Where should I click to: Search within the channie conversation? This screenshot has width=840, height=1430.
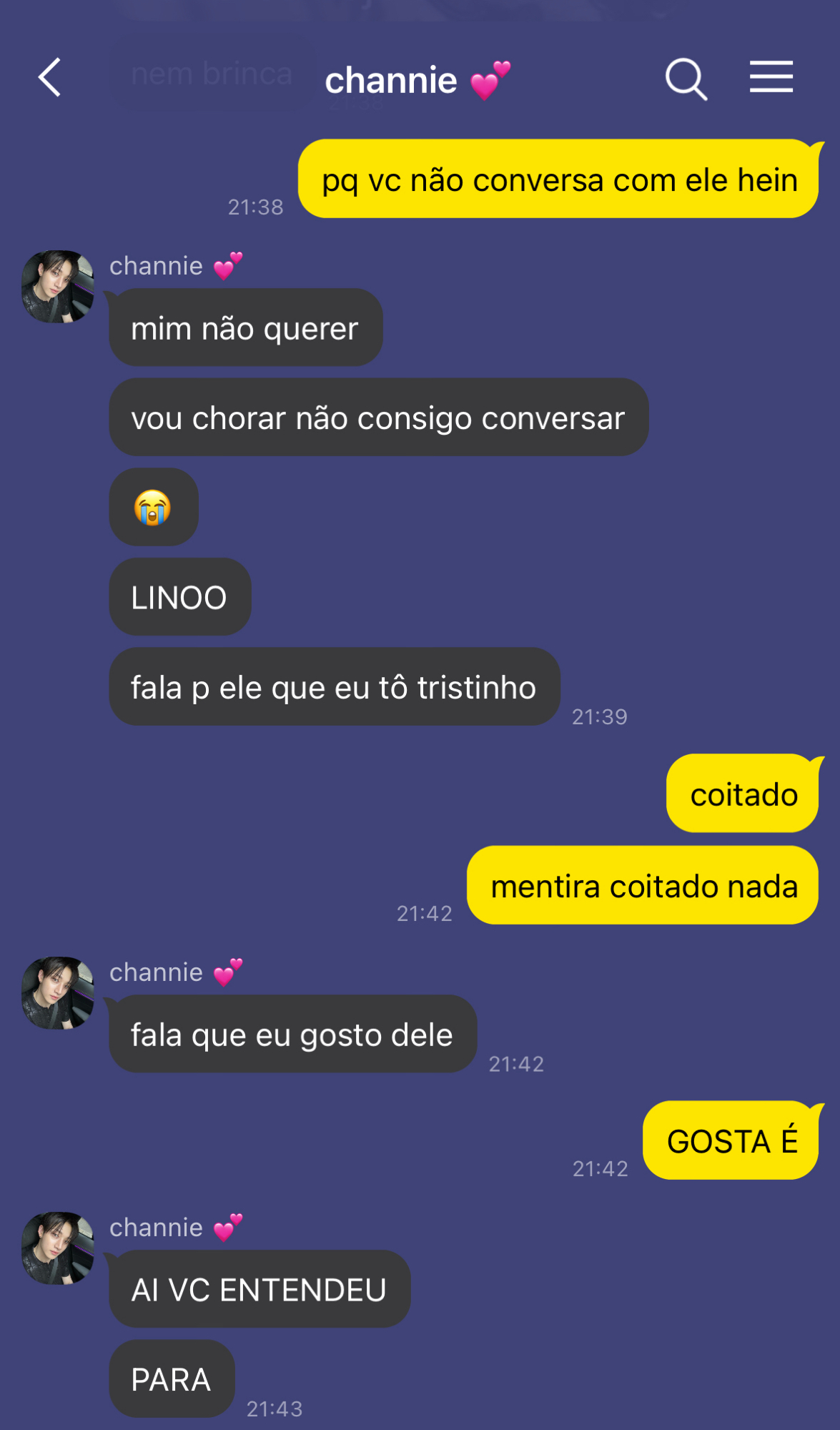686,78
